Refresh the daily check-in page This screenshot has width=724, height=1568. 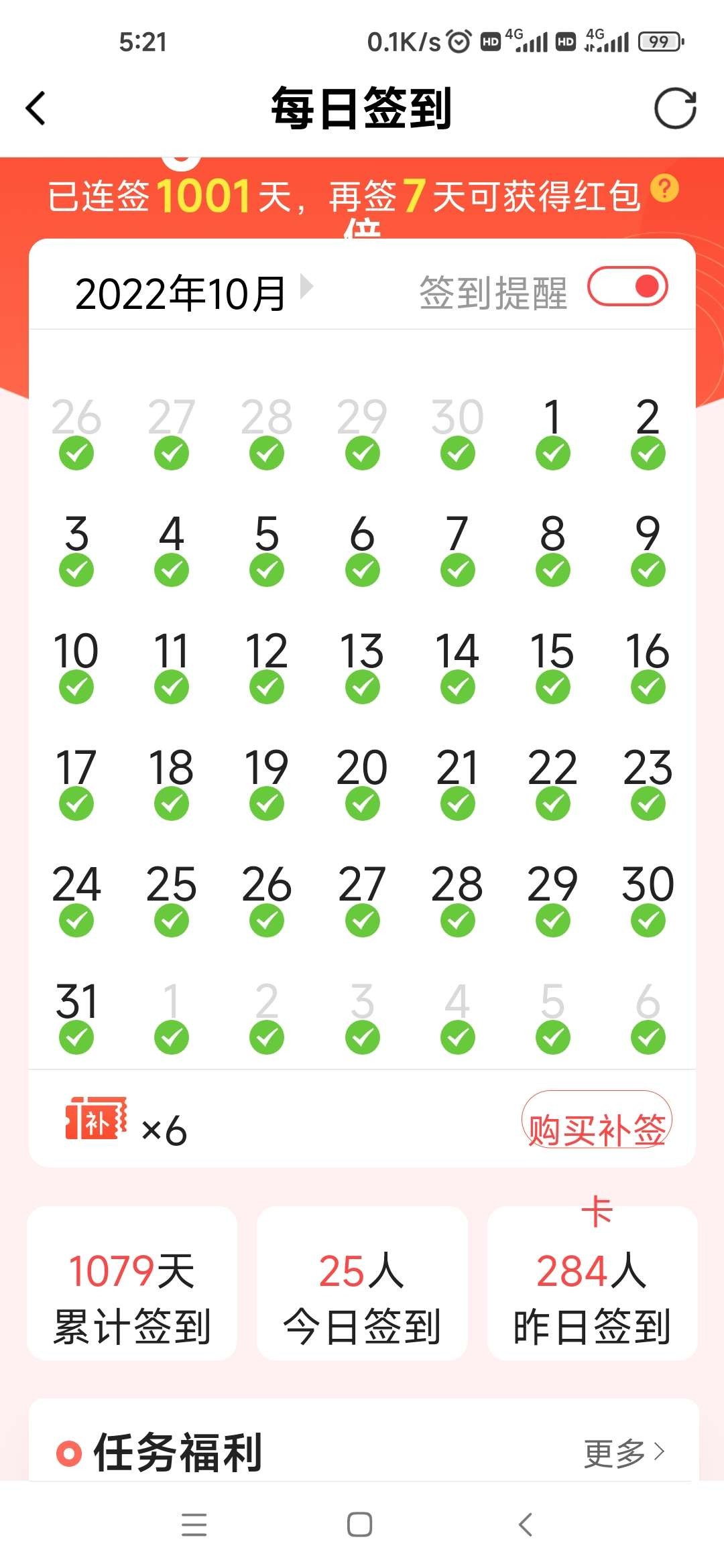674,109
